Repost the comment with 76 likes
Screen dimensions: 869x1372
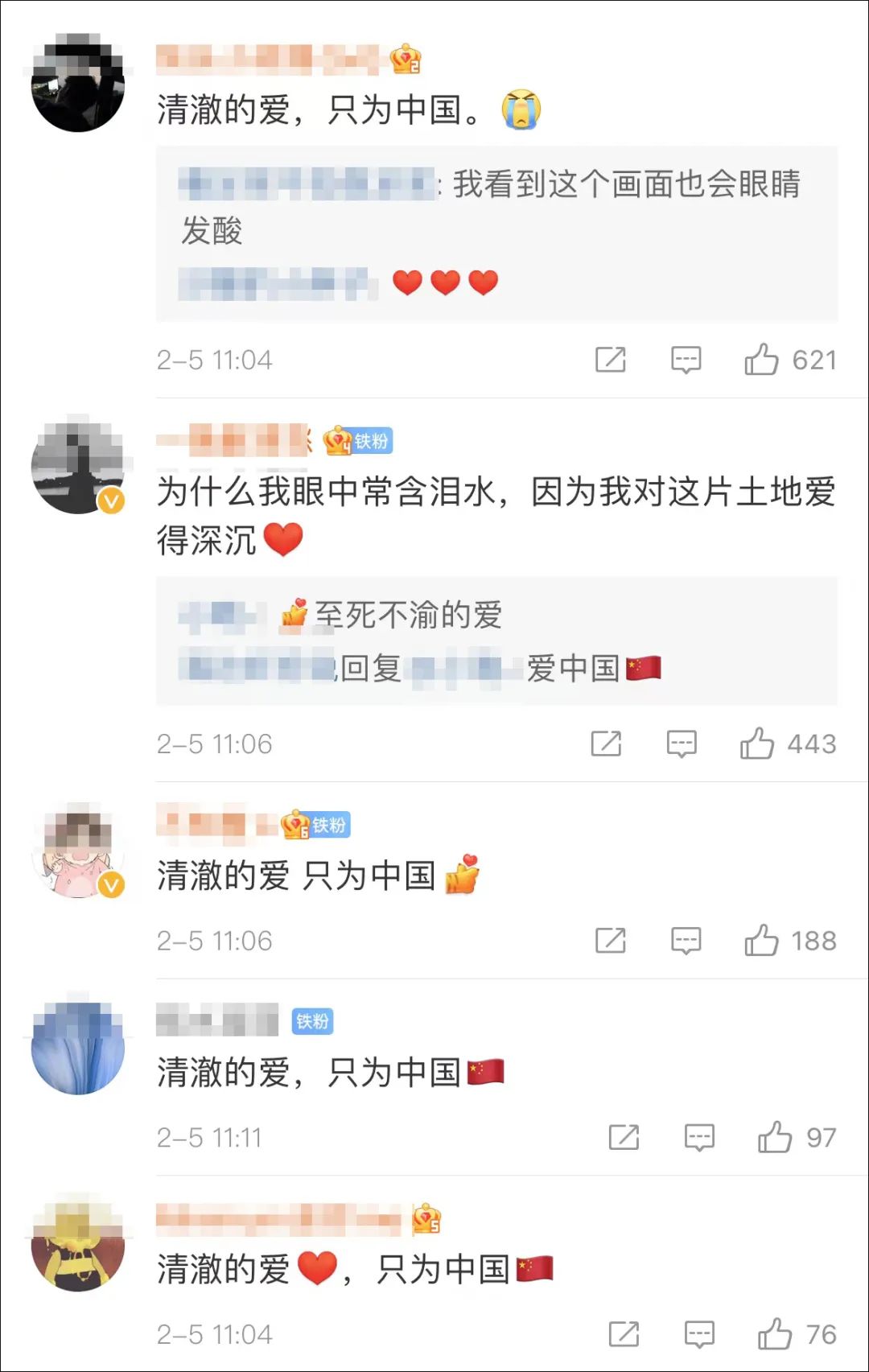coord(624,1334)
